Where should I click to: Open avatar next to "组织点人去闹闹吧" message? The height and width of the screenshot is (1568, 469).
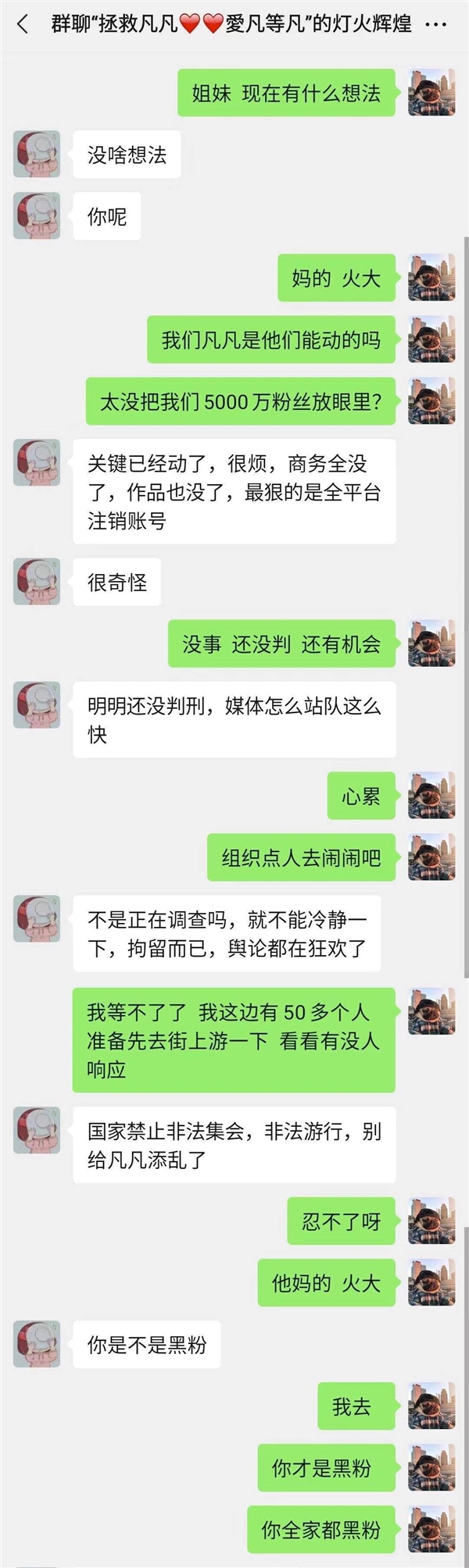(431, 857)
